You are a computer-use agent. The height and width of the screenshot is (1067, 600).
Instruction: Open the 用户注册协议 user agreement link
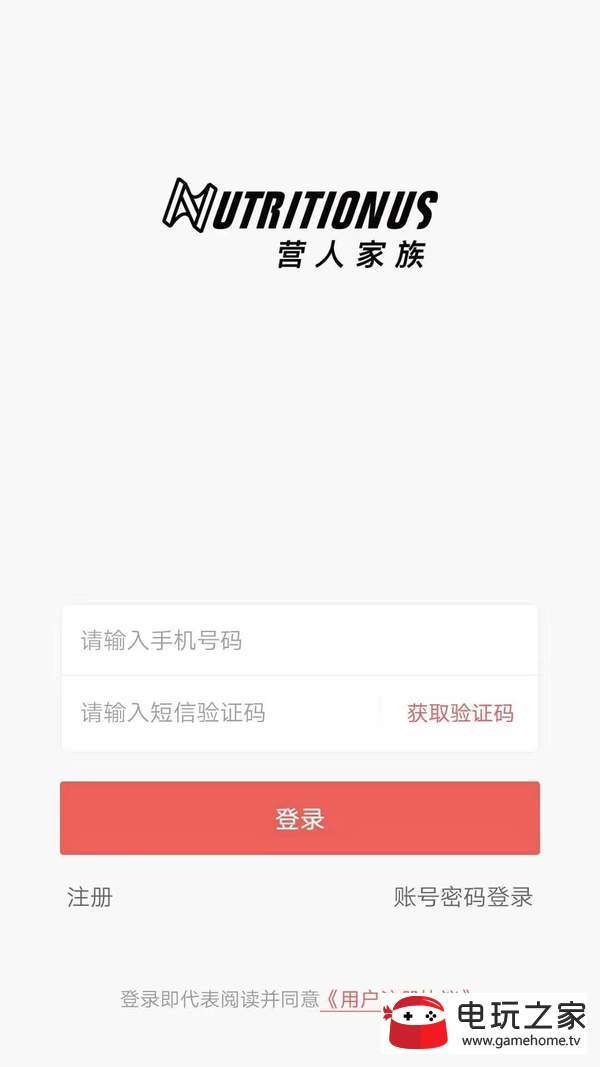396,998
